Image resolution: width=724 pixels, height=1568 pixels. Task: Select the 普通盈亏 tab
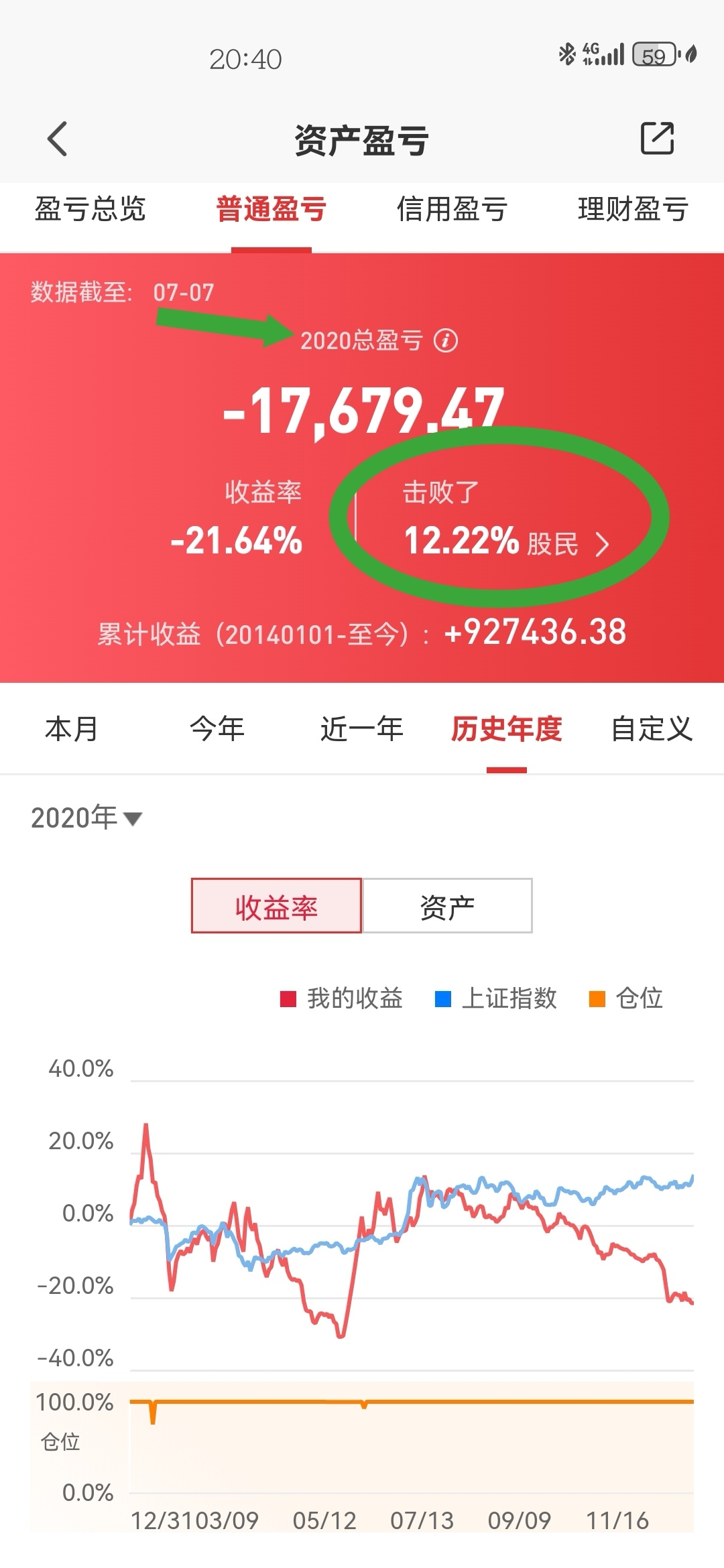271,209
